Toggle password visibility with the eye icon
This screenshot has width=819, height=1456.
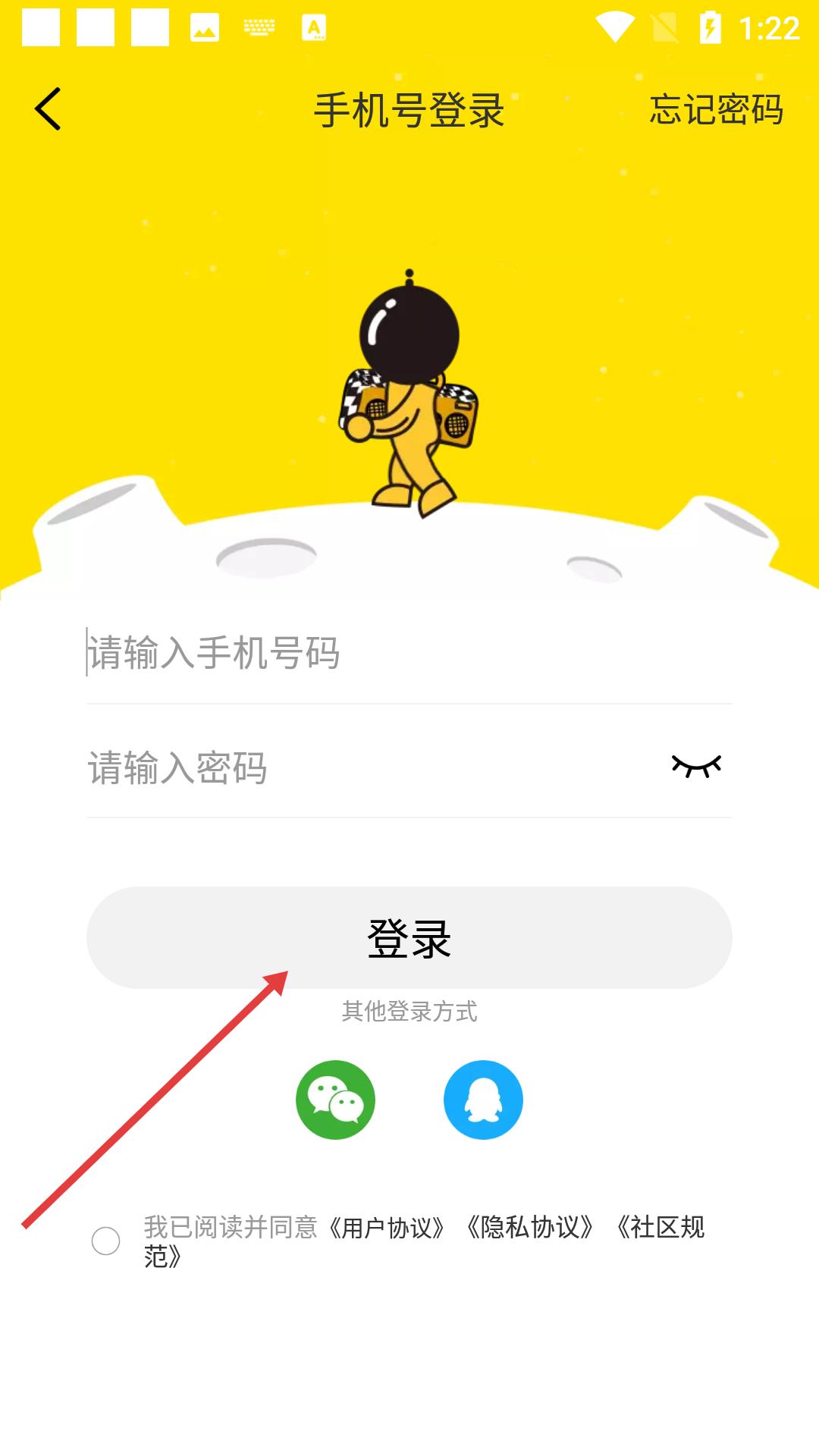(x=696, y=766)
